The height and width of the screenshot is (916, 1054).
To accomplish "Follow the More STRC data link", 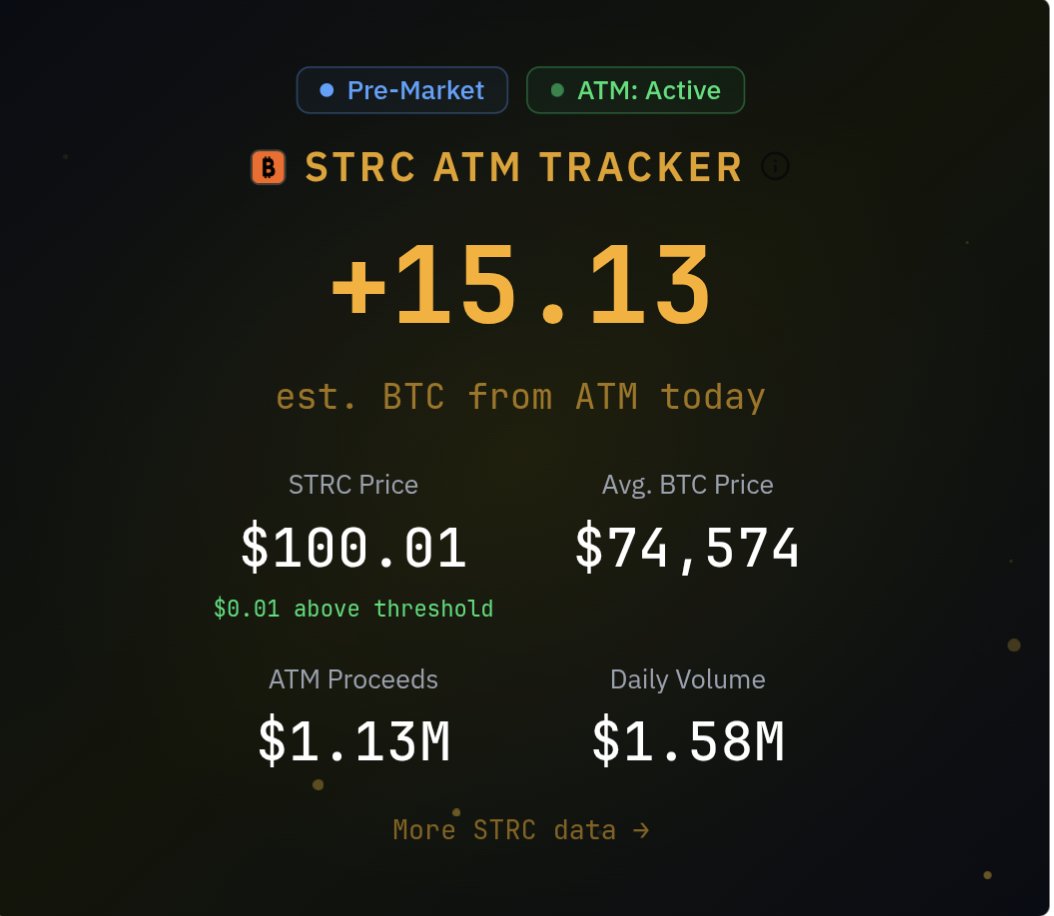I will 521,830.
